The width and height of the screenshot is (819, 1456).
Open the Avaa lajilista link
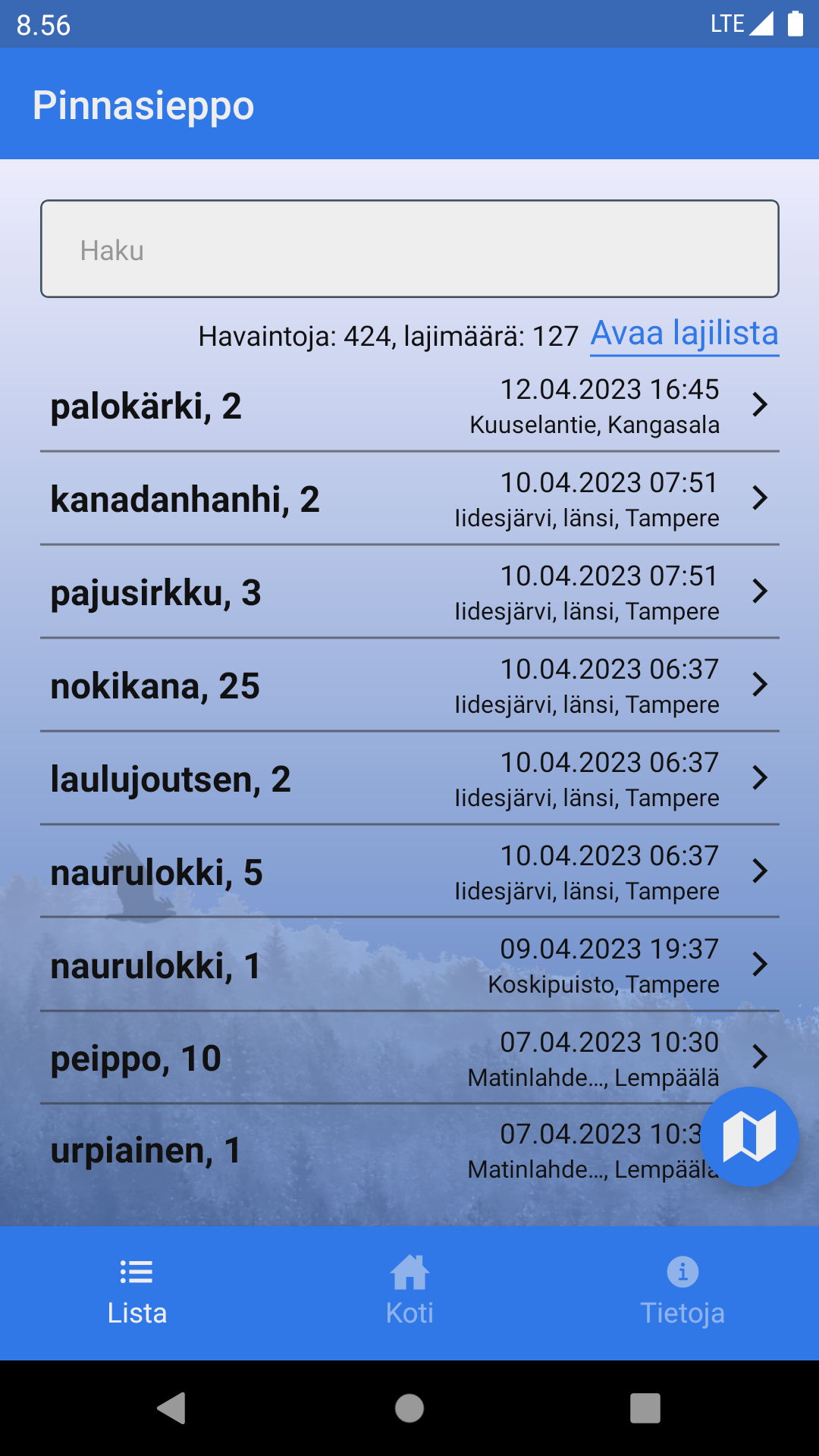click(x=684, y=334)
